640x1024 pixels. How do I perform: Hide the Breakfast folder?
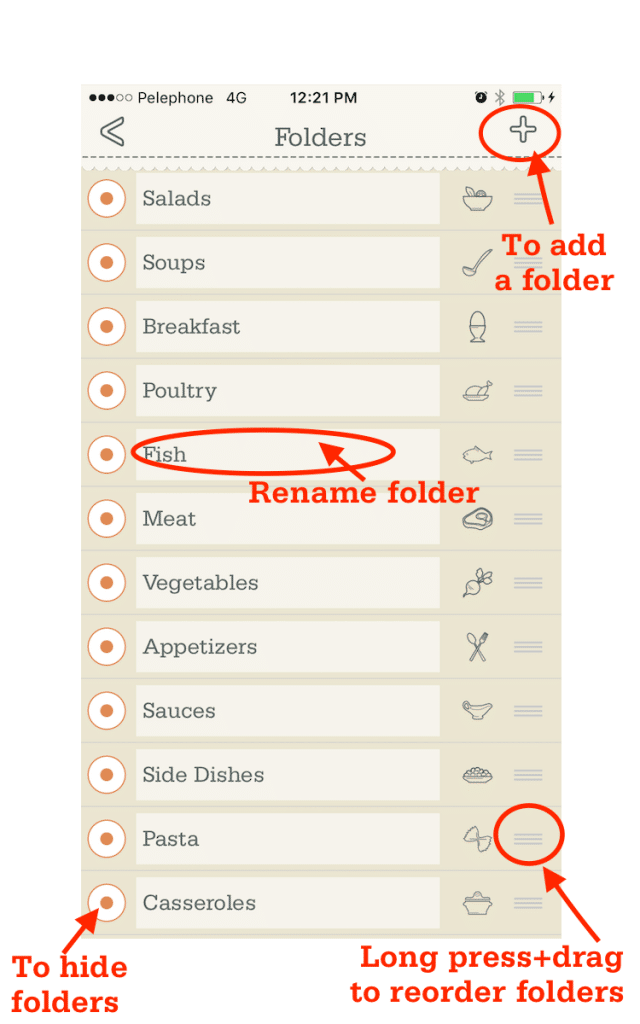(106, 327)
